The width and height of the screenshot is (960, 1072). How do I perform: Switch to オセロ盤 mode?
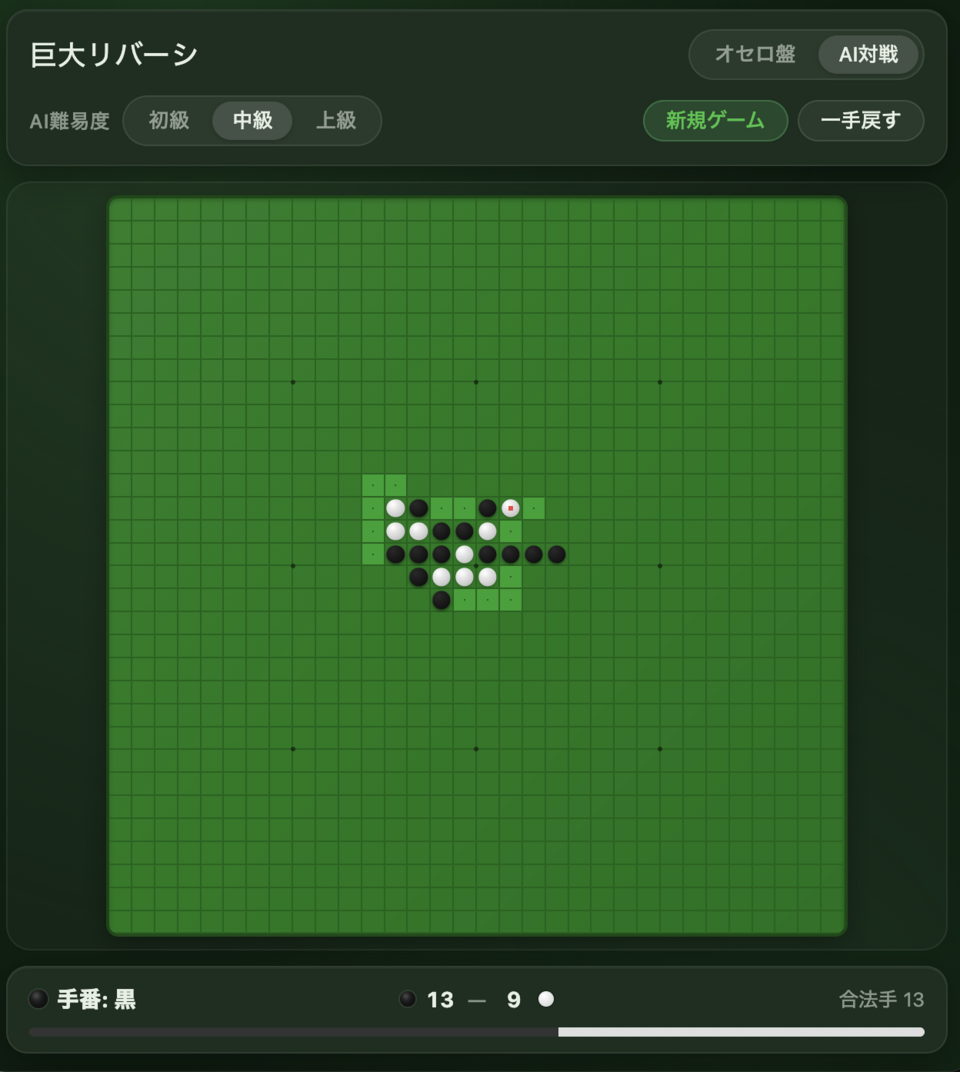pos(755,55)
